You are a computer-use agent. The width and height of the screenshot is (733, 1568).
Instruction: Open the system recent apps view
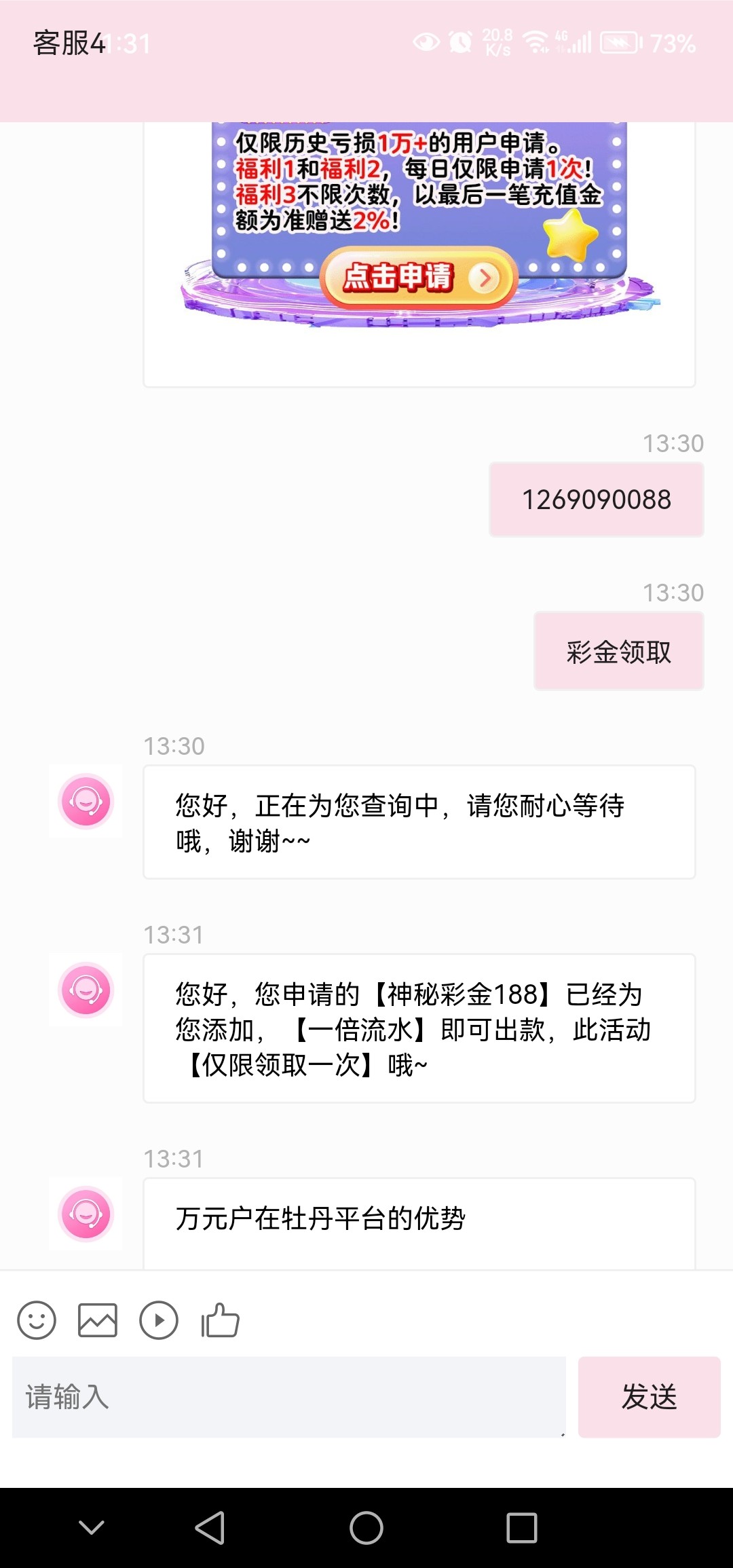point(522,1528)
